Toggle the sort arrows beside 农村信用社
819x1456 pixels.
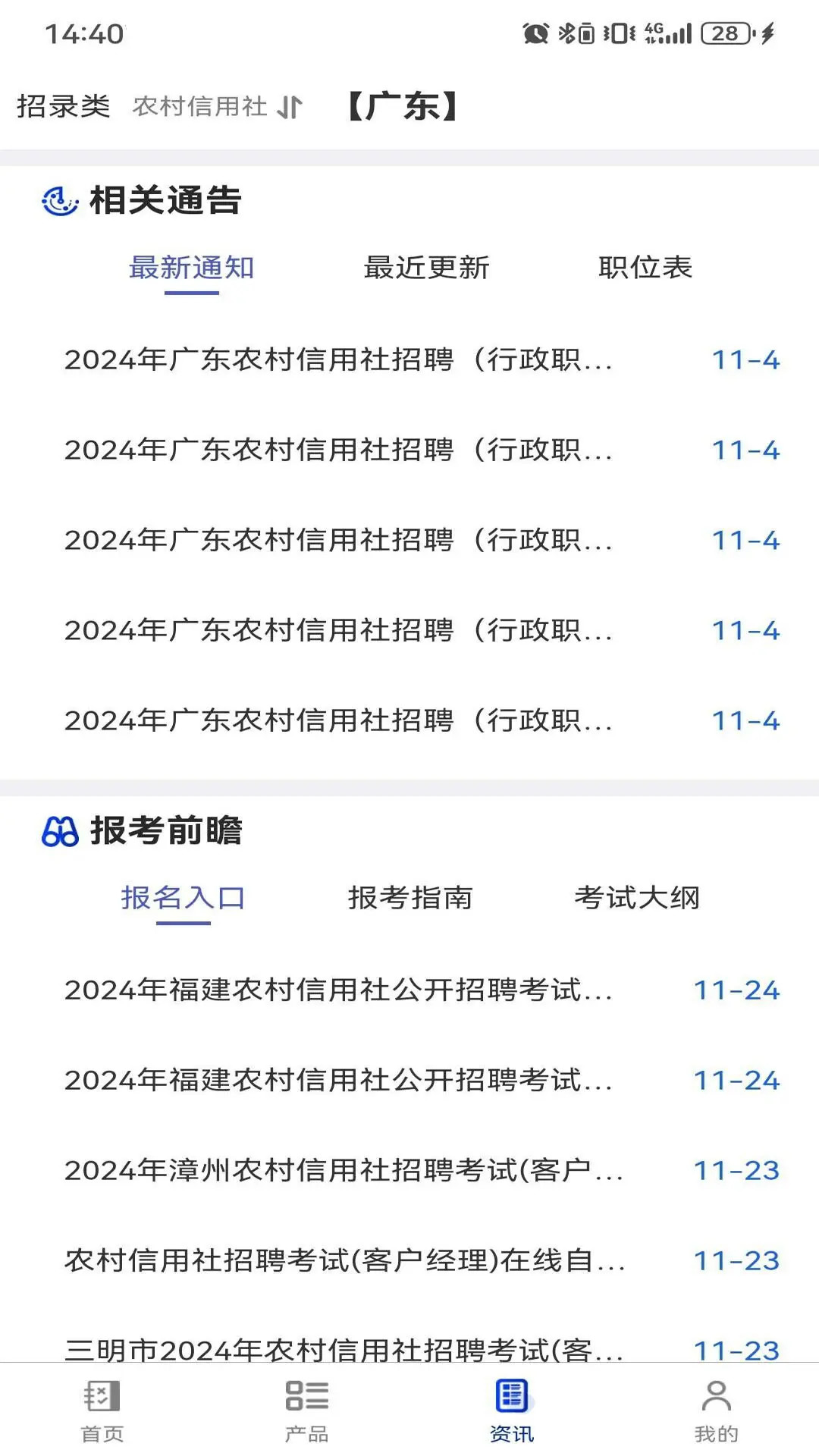pos(290,108)
